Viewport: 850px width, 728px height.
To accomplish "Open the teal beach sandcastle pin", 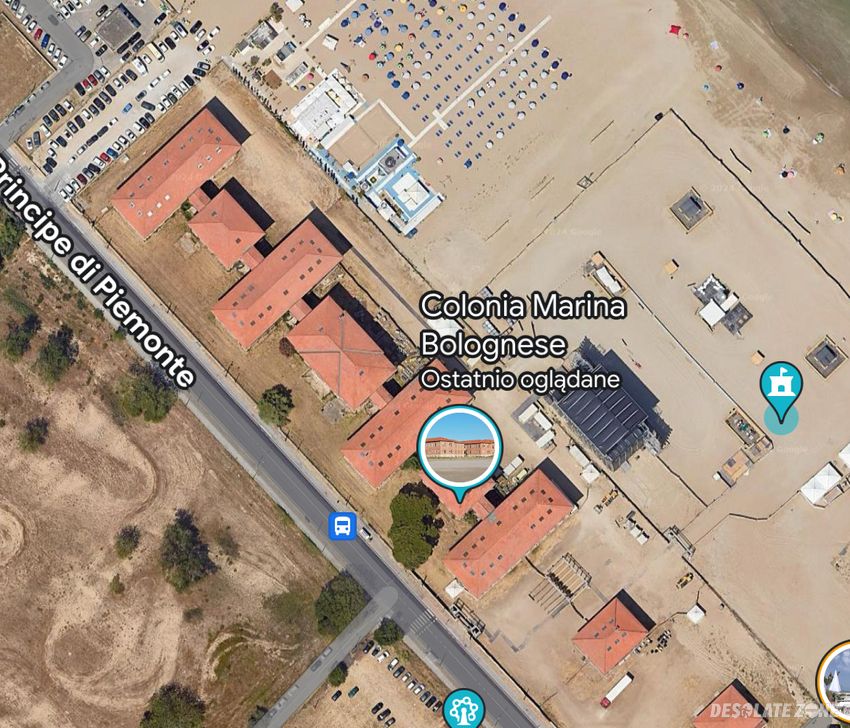I will coord(780,384).
